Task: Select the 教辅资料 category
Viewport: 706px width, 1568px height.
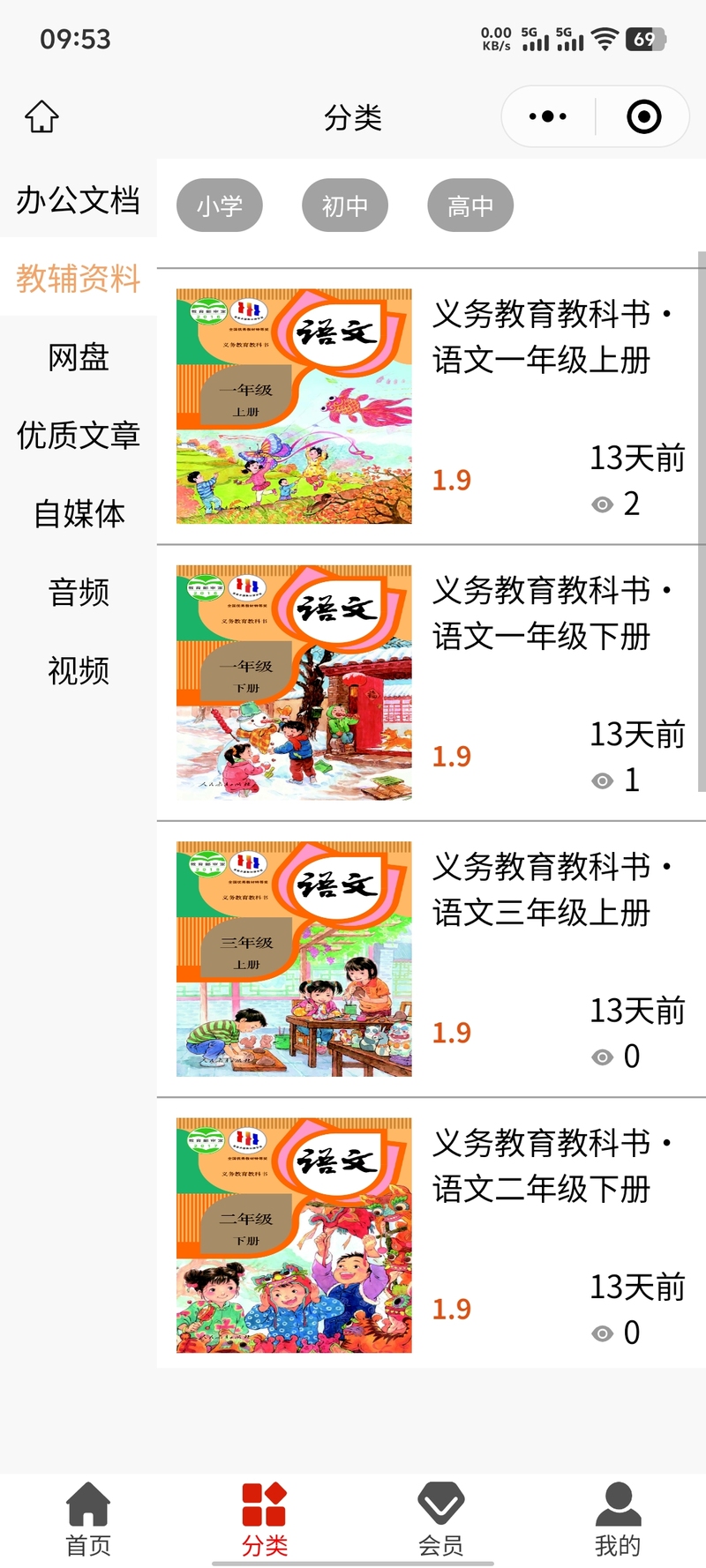Action: (x=79, y=278)
